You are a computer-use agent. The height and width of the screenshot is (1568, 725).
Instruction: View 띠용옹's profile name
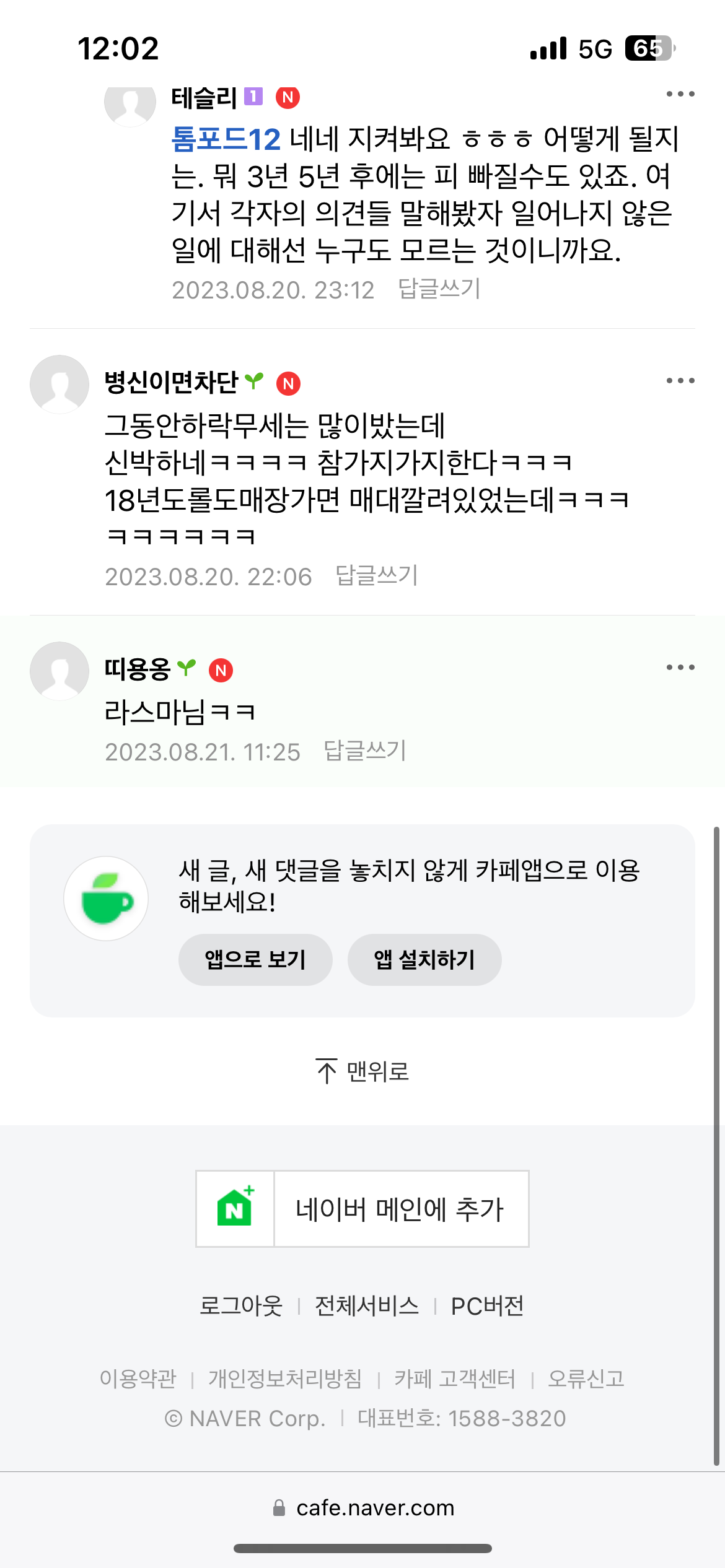137,669
